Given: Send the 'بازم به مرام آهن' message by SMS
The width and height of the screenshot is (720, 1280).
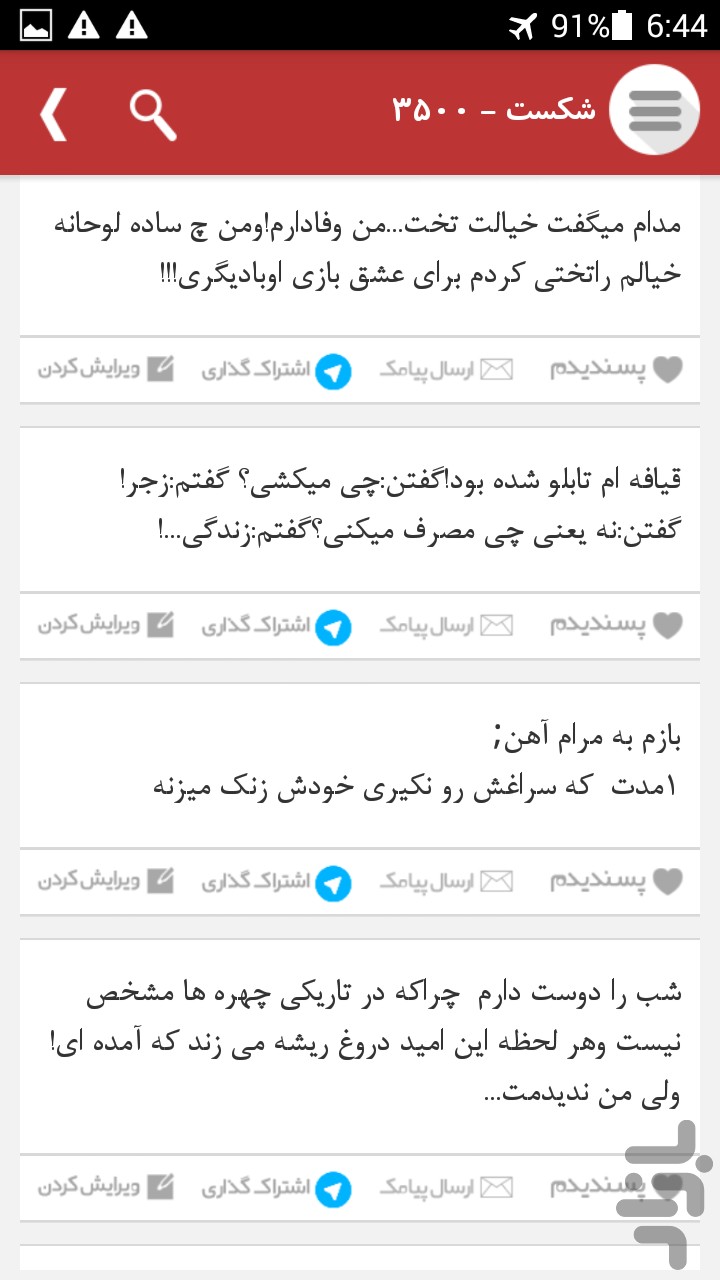Looking at the screenshot, I should [x=446, y=881].
